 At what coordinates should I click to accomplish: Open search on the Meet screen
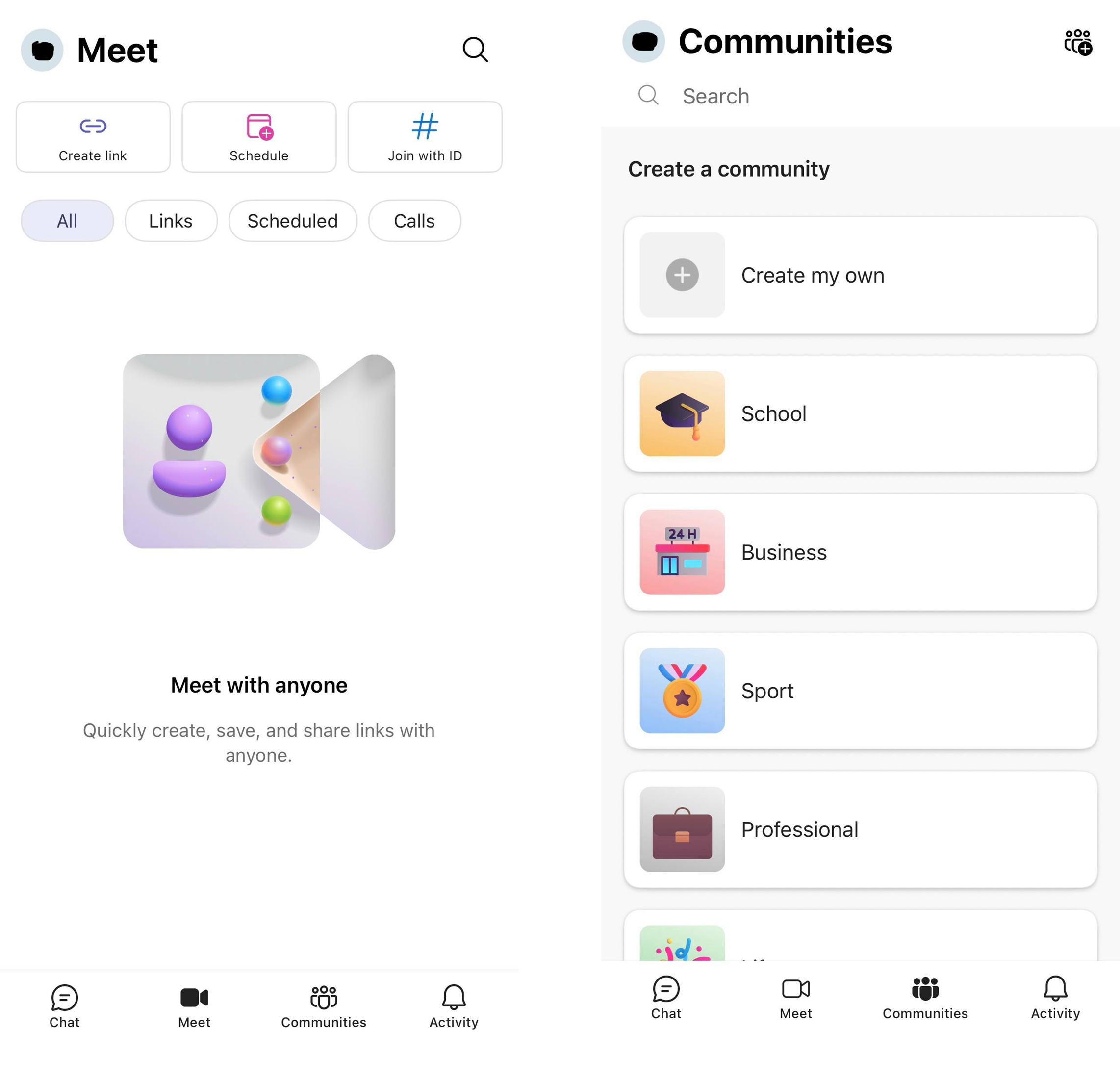pyautogui.click(x=475, y=50)
